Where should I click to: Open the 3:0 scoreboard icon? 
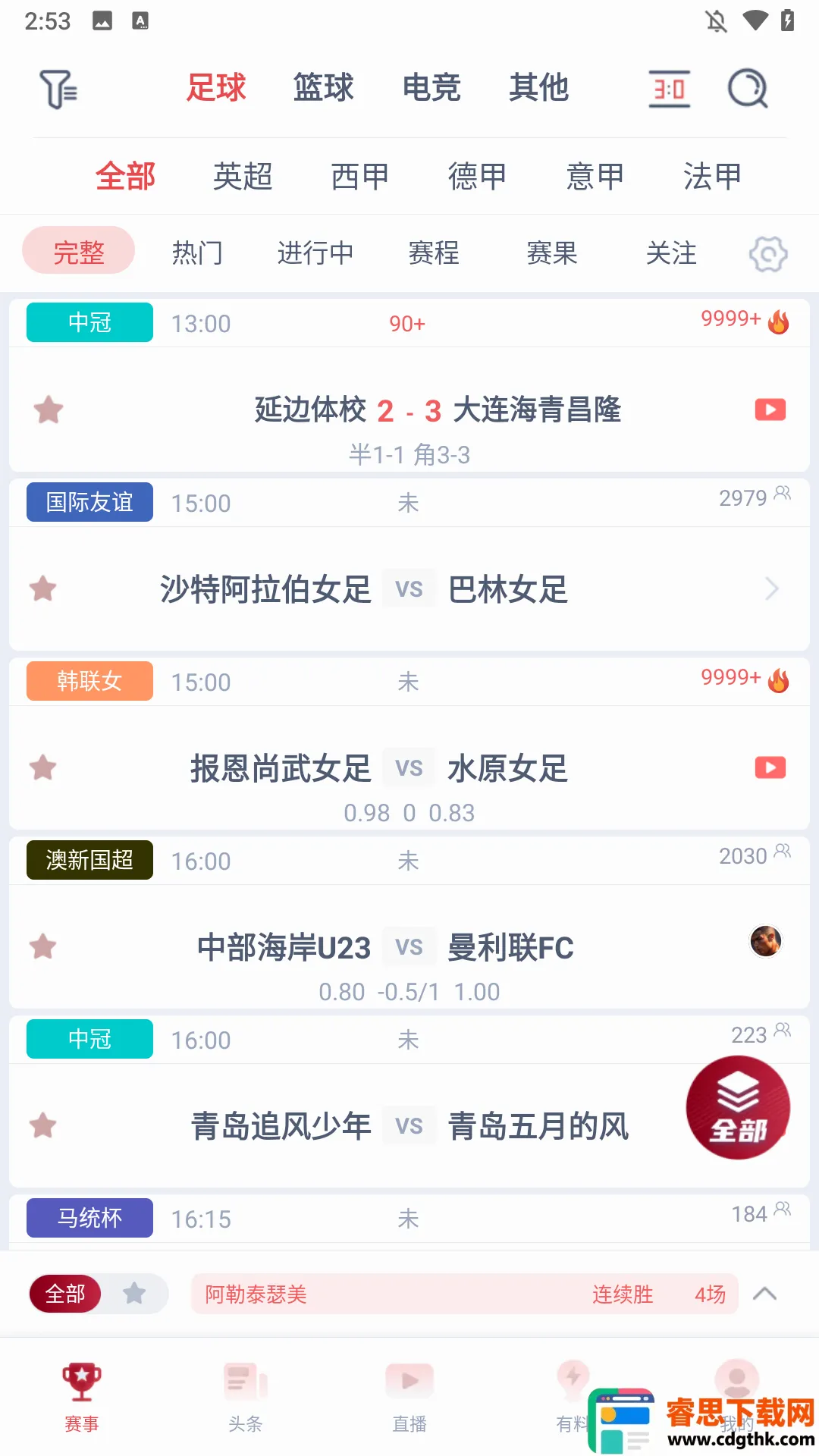[670, 89]
